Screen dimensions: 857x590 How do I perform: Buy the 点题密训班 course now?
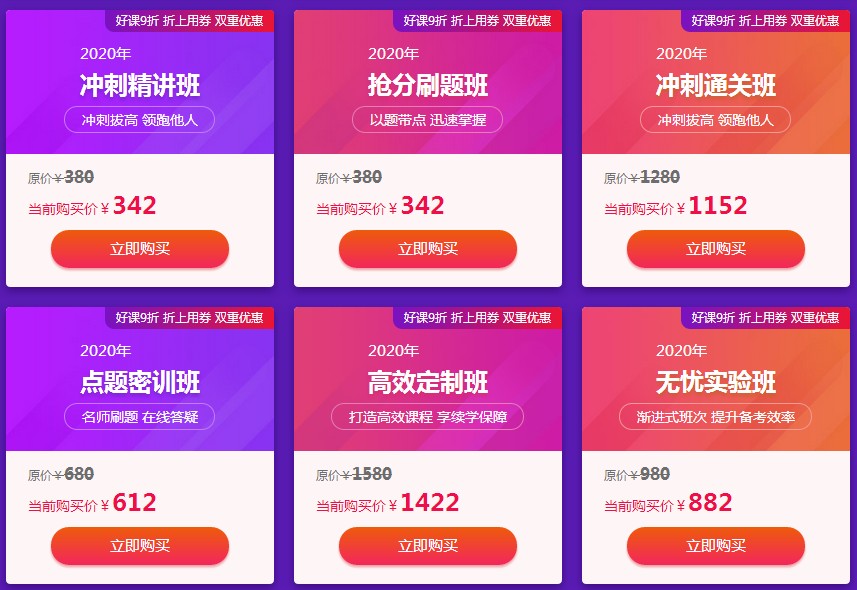[x=140, y=546]
